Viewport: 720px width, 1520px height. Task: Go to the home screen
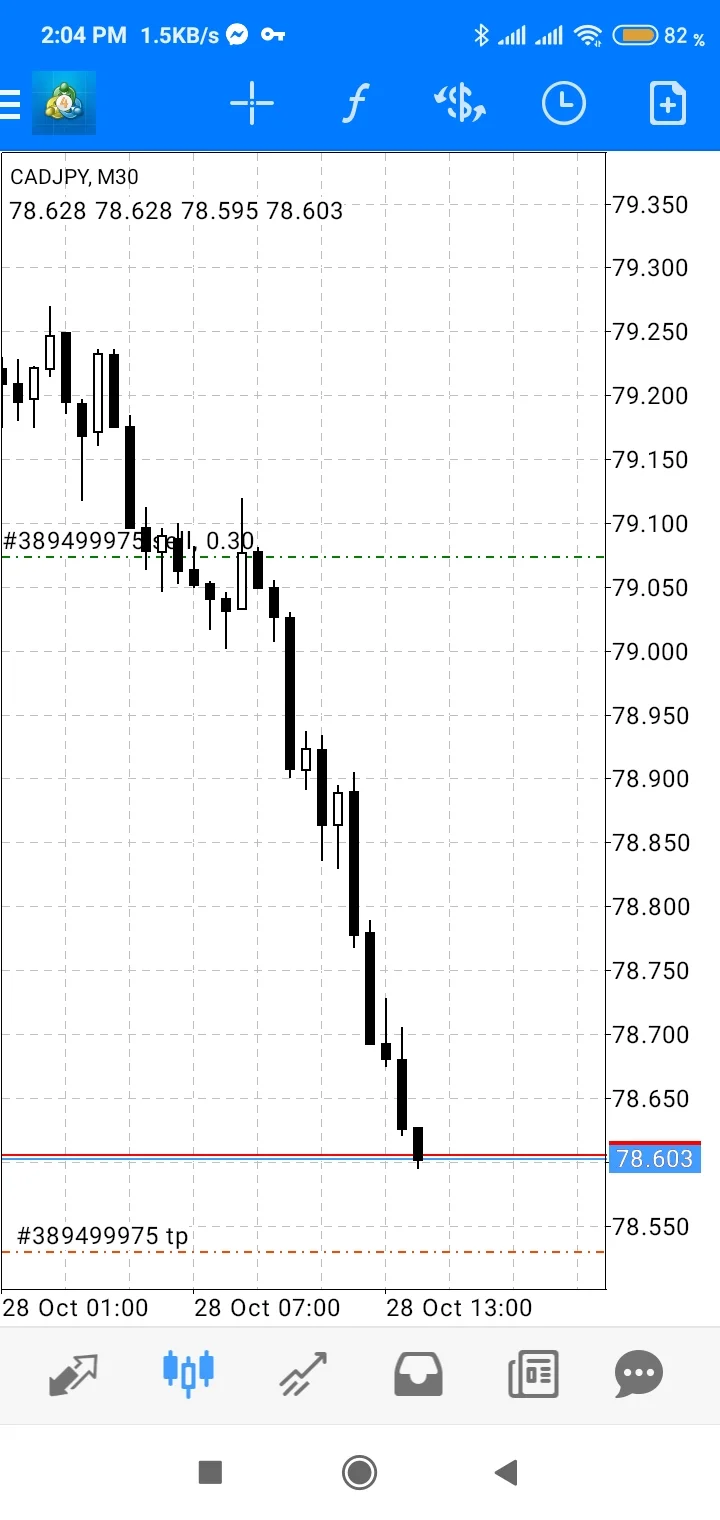359,1472
